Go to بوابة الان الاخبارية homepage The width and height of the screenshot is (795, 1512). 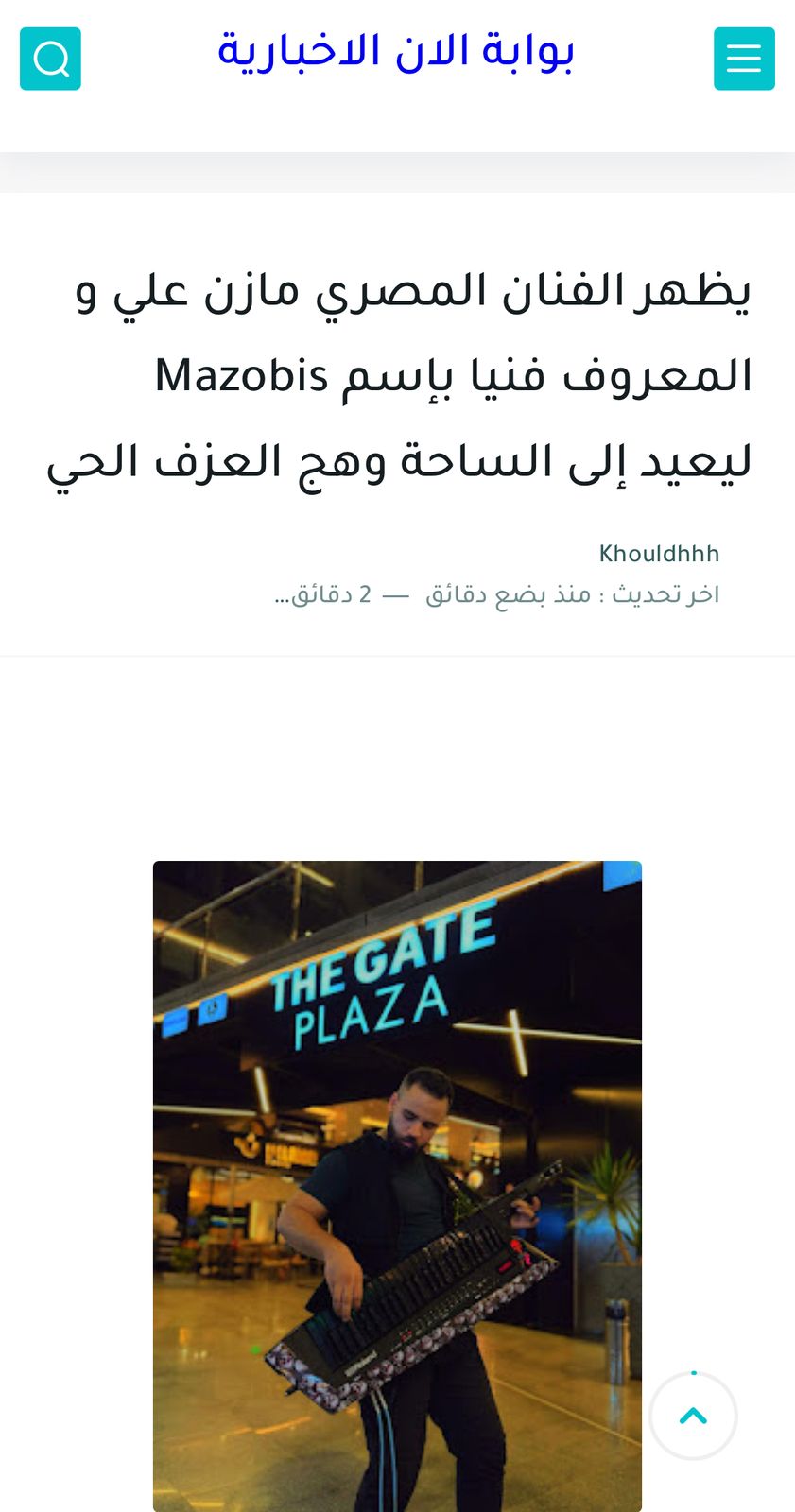tap(396, 52)
